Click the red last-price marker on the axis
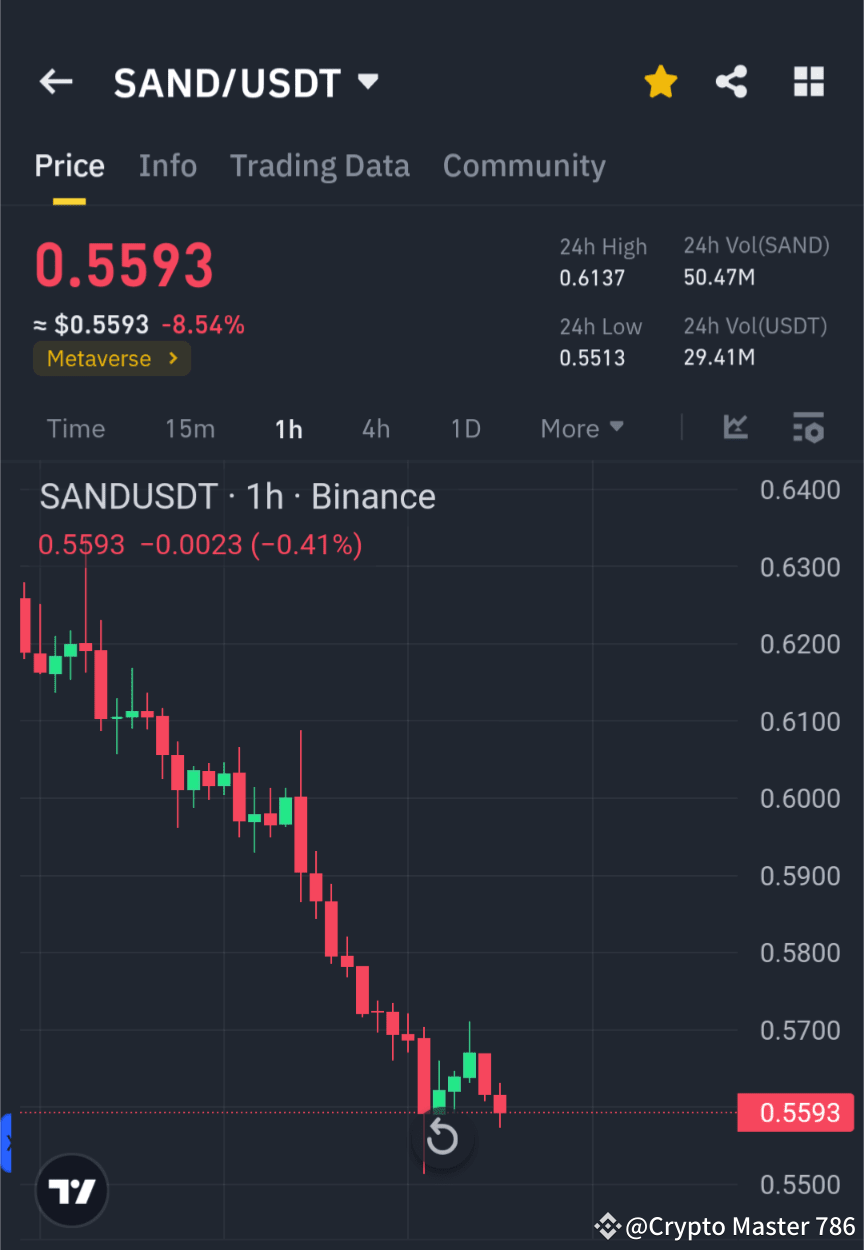The image size is (864, 1250). (796, 1112)
